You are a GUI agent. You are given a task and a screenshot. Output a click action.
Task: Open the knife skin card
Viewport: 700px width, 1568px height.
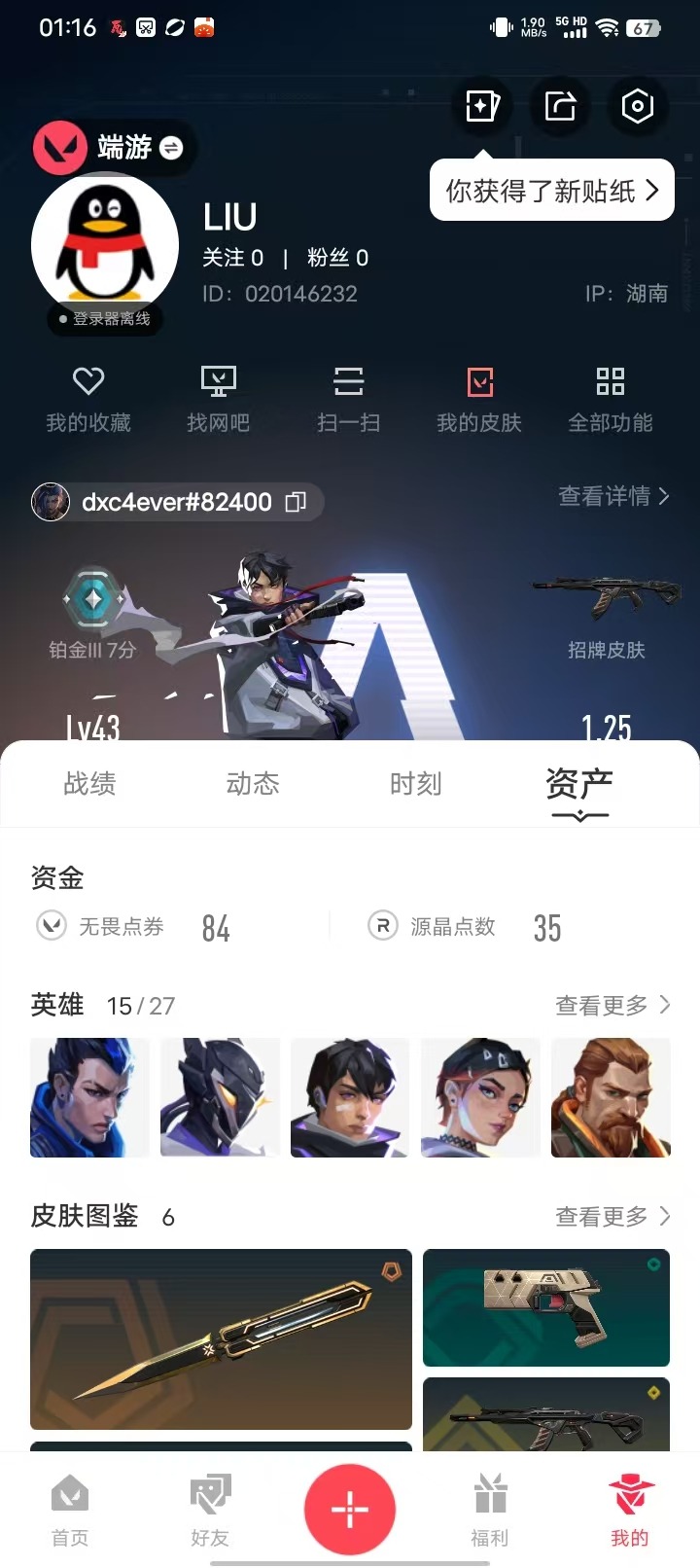221,1338
